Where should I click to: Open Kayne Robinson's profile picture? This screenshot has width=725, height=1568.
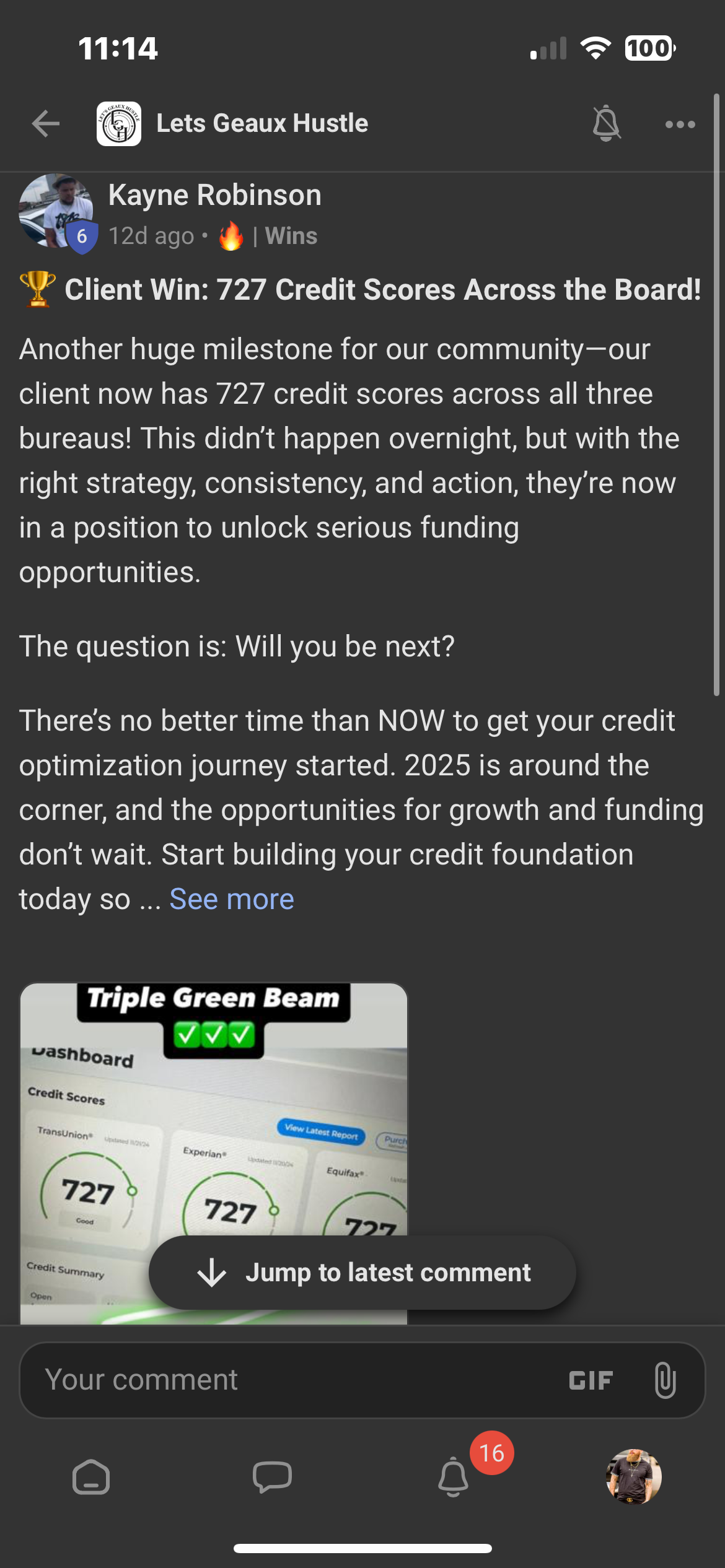pos(56,211)
